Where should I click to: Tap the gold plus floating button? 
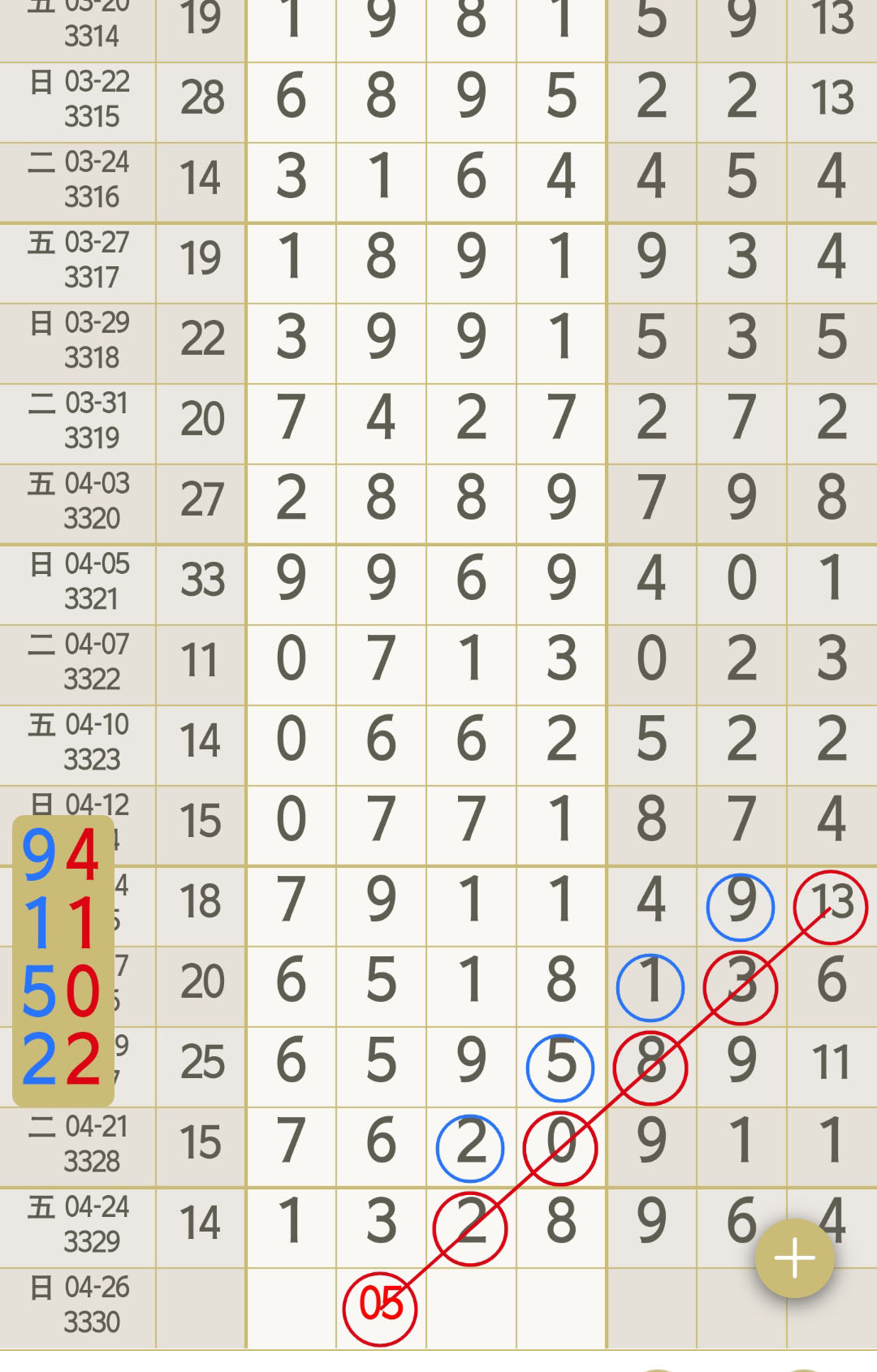[794, 1258]
